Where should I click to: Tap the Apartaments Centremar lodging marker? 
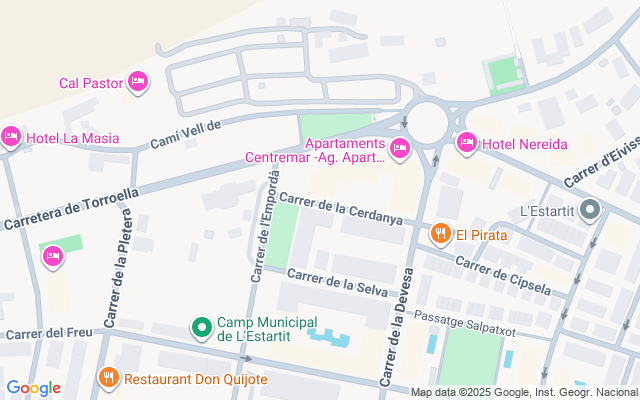coord(400,150)
